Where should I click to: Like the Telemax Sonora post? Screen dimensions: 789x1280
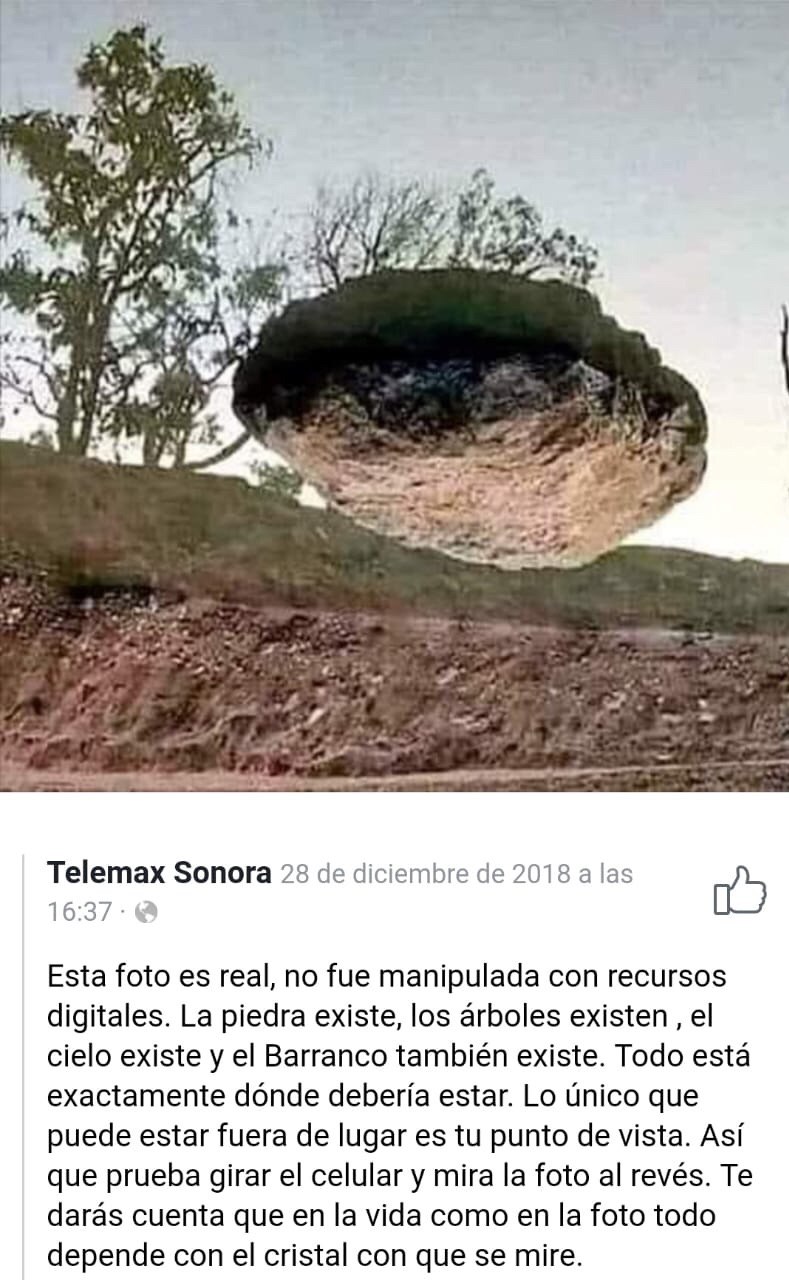(x=739, y=890)
